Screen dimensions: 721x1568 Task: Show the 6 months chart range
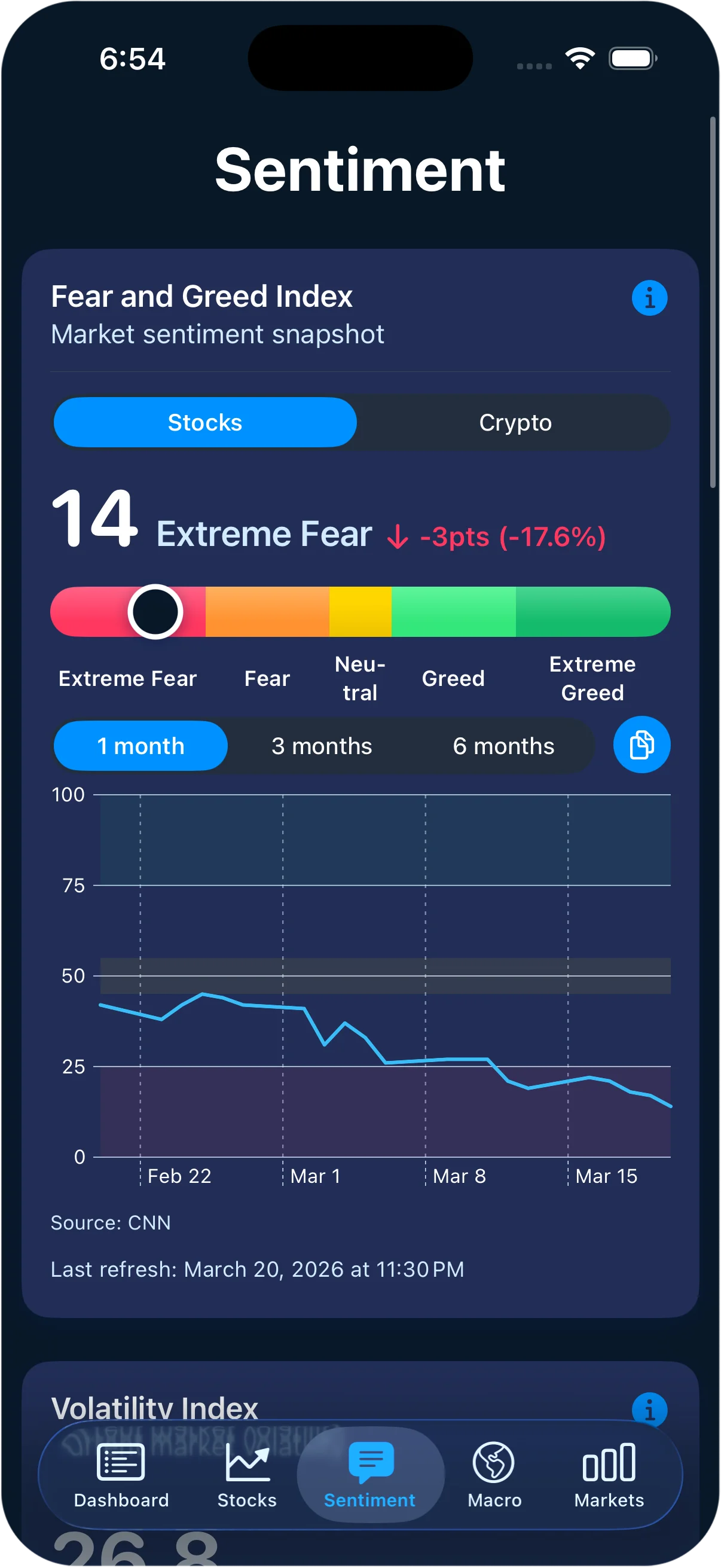click(503, 746)
